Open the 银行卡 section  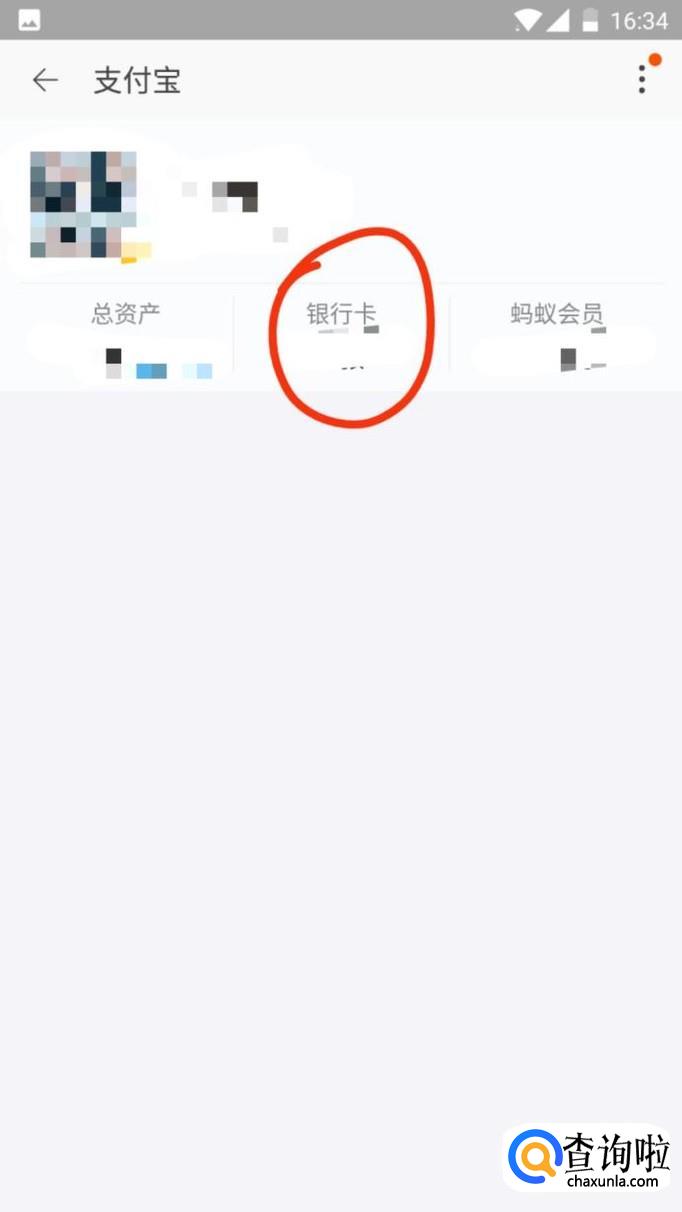pyautogui.click(x=341, y=336)
